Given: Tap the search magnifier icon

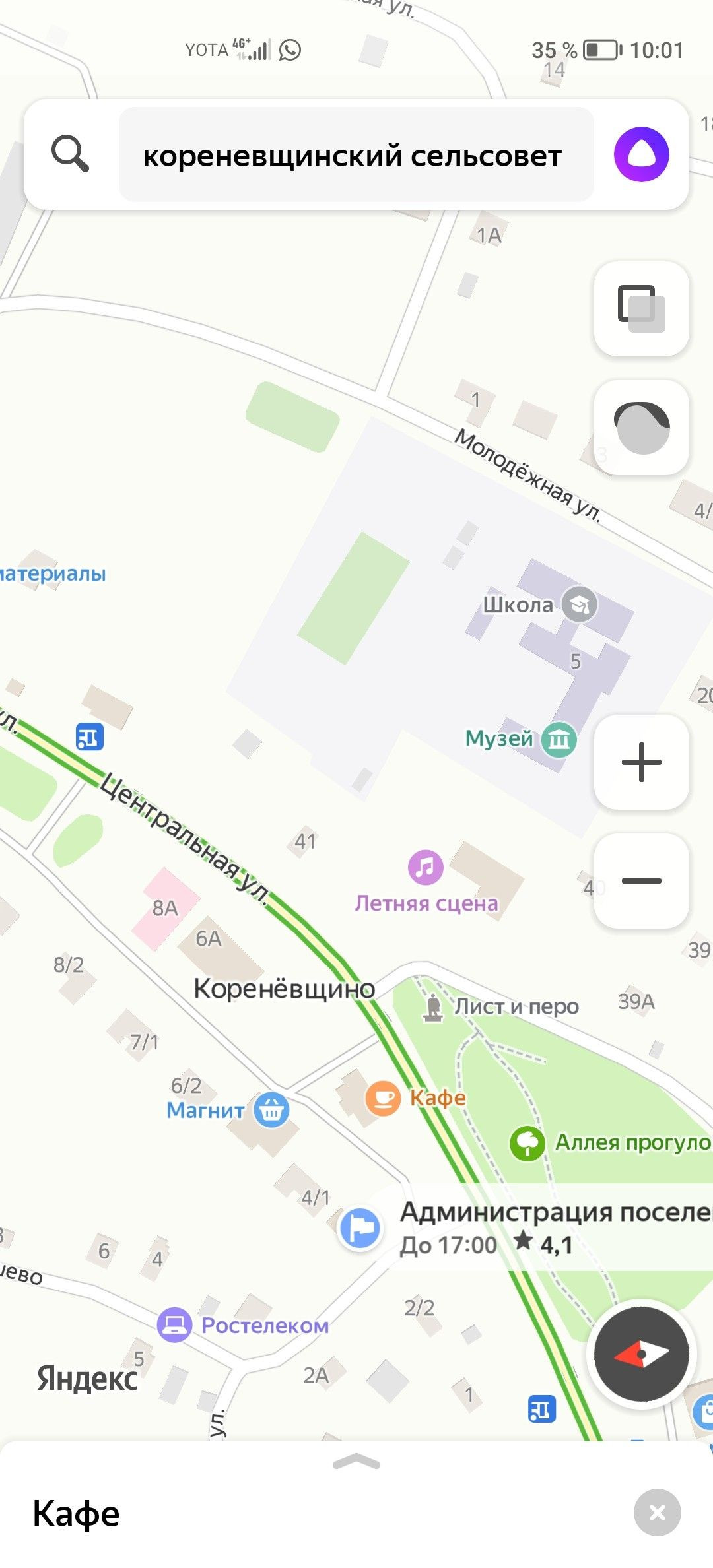Looking at the screenshot, I should tap(70, 154).
